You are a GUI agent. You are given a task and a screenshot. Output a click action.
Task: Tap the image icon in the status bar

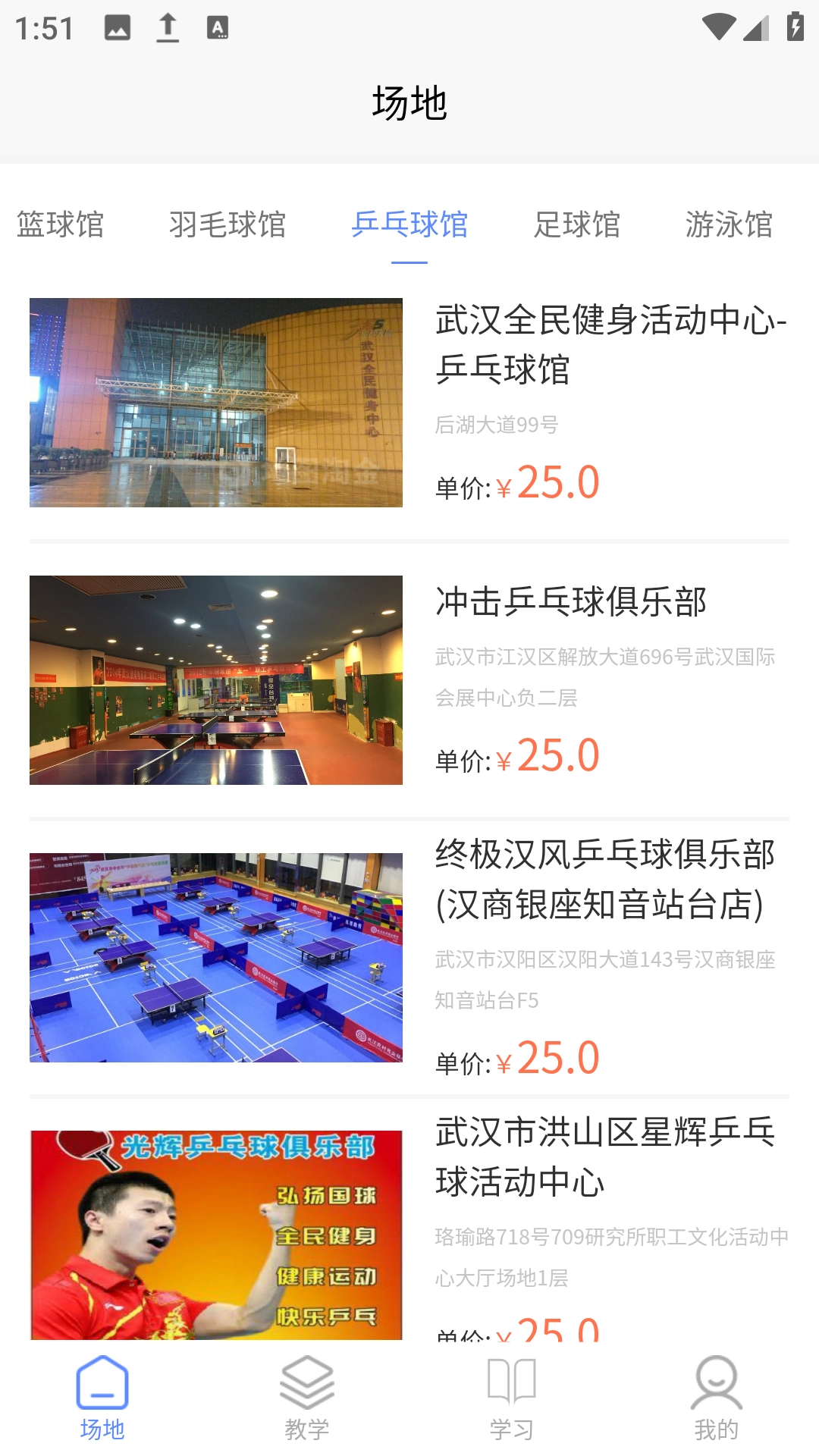point(118,26)
